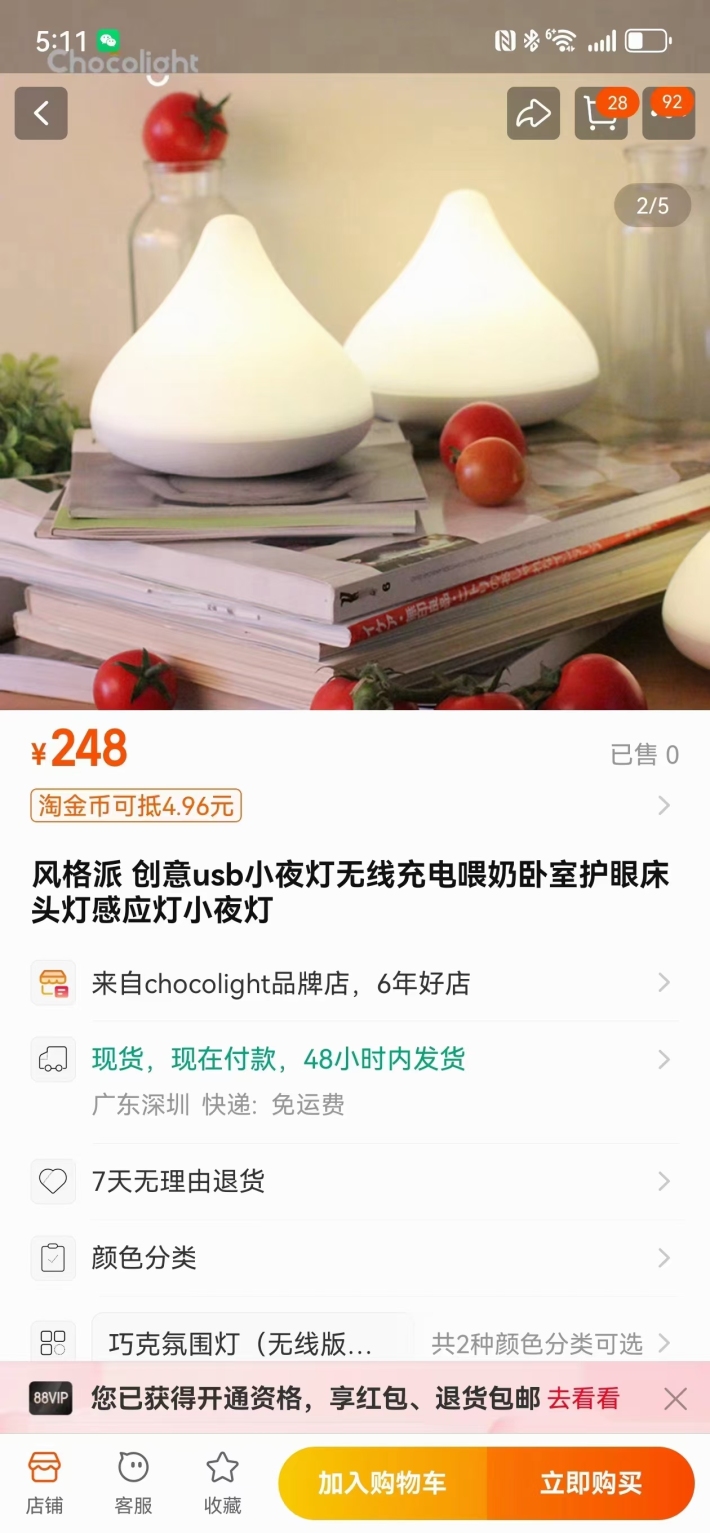View the 48小时内发货 shipping details
The height and width of the screenshot is (1533, 710).
355,1078
